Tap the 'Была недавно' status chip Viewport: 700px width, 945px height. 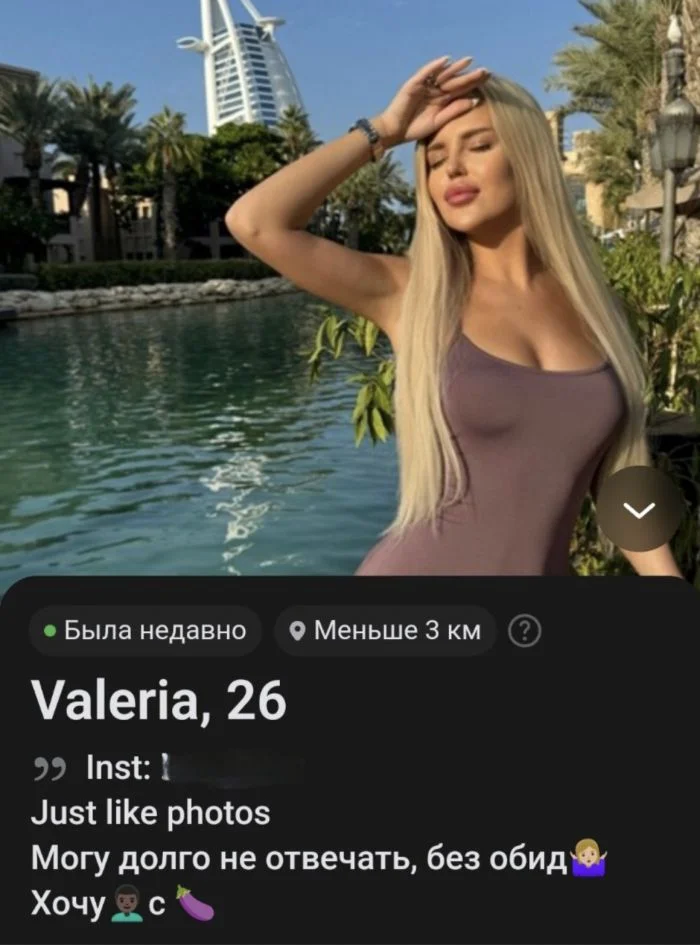click(x=144, y=631)
